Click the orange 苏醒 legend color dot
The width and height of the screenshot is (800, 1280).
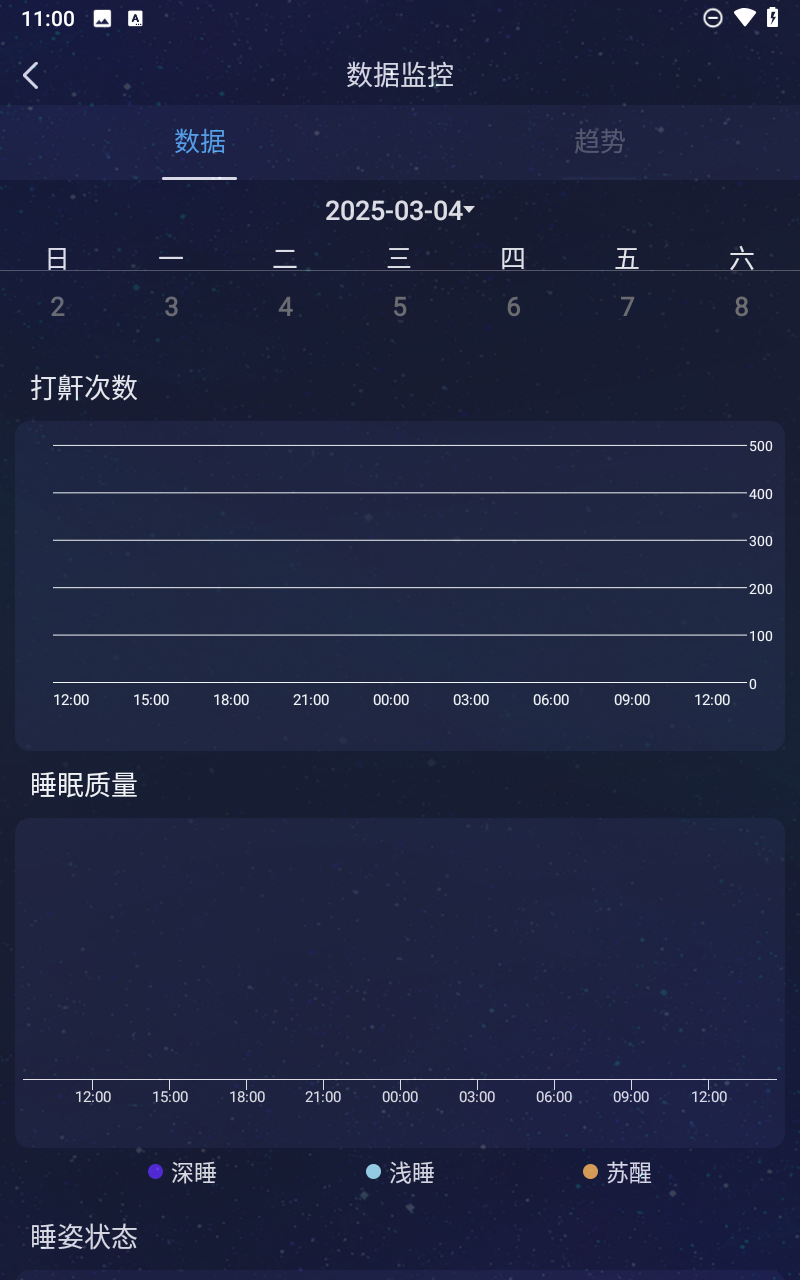[x=589, y=1172]
